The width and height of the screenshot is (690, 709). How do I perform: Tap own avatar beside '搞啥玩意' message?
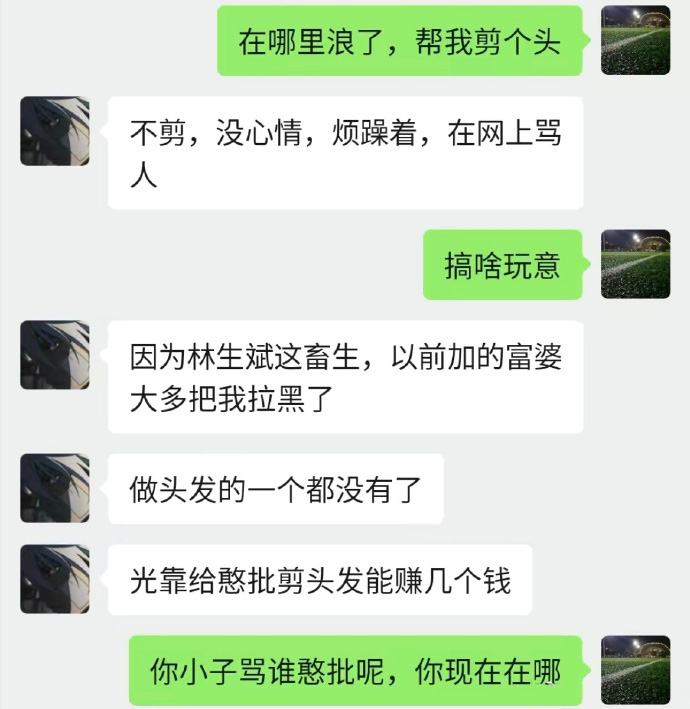click(x=635, y=264)
